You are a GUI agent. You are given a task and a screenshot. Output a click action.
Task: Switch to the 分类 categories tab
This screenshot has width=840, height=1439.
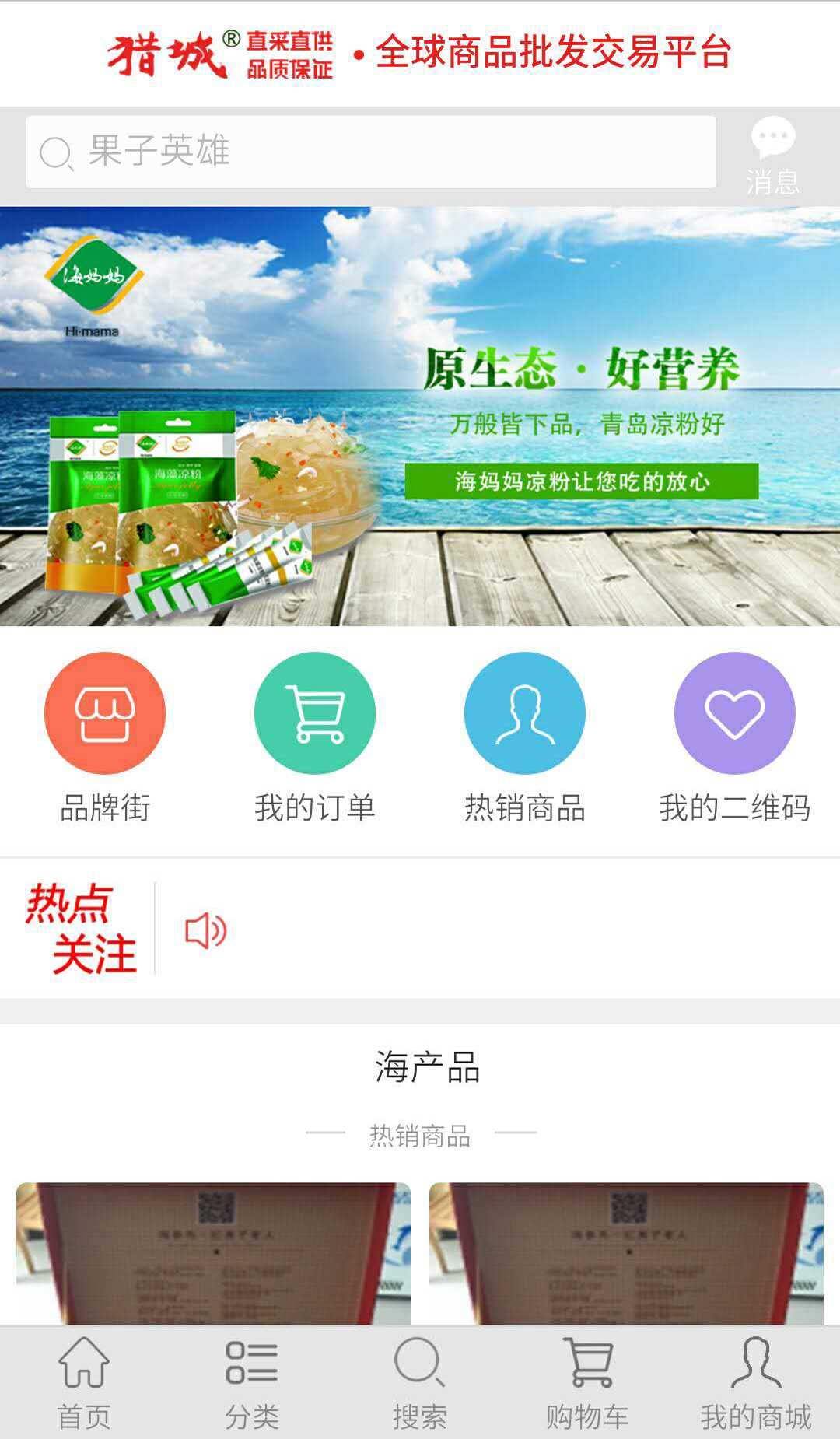[252, 1383]
